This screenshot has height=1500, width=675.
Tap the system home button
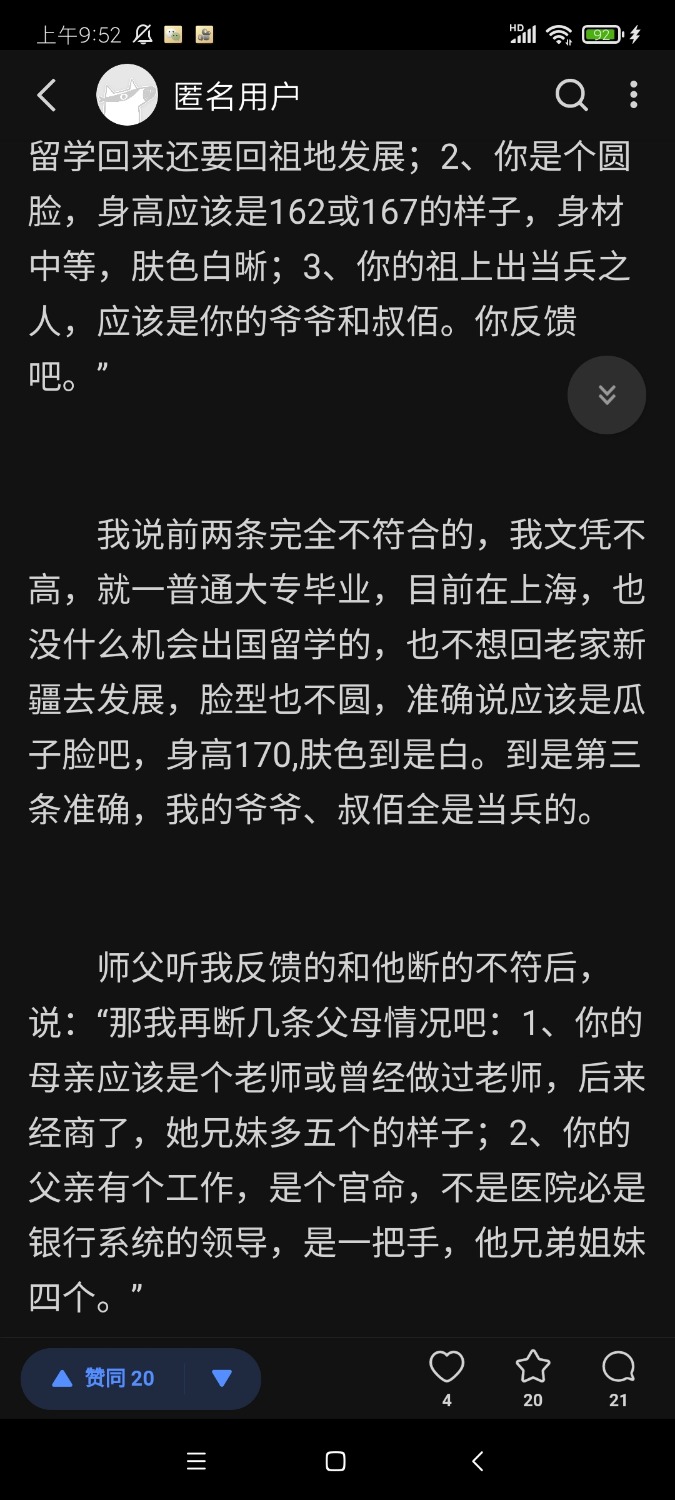[336, 1461]
